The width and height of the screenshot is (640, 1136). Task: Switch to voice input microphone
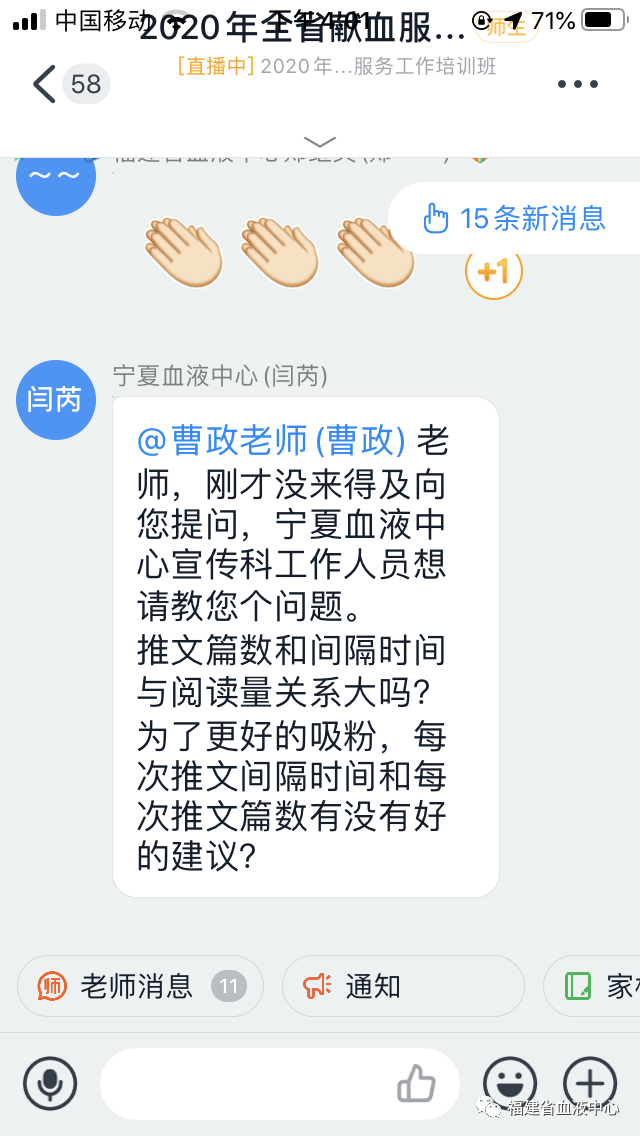[x=49, y=1083]
